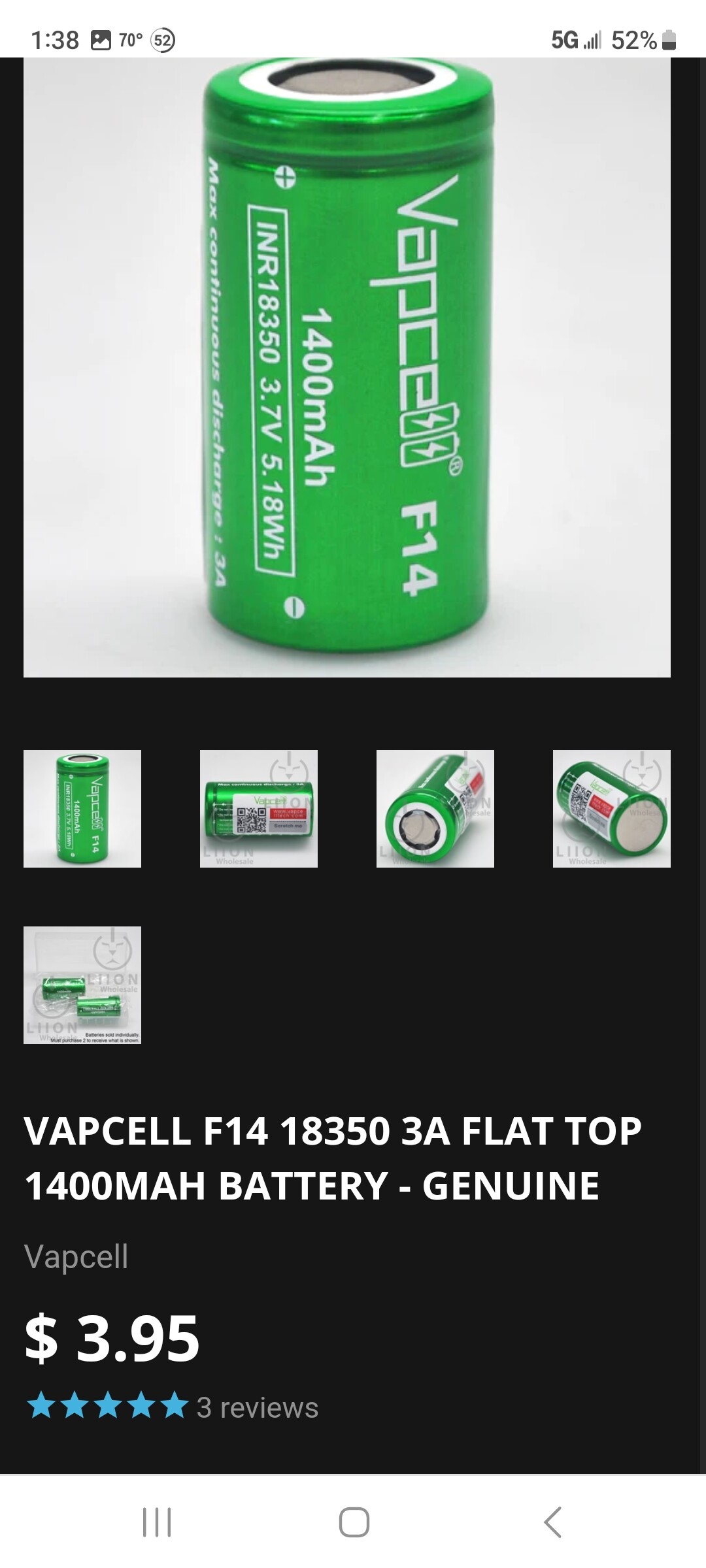Screen dimensions: 706x1568
Task: Select the third thumbnail showing battery top
Action: (x=435, y=809)
